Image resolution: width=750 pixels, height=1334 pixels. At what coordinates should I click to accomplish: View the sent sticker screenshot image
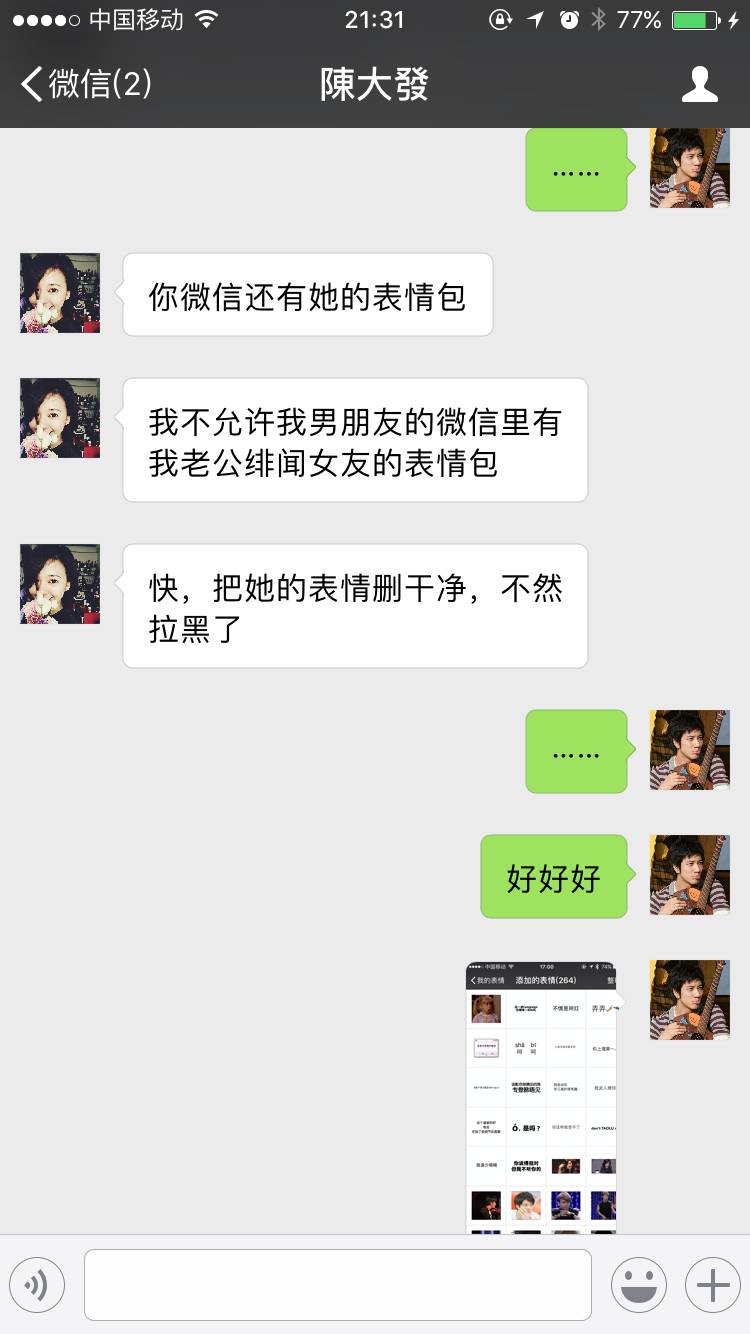tap(541, 1097)
